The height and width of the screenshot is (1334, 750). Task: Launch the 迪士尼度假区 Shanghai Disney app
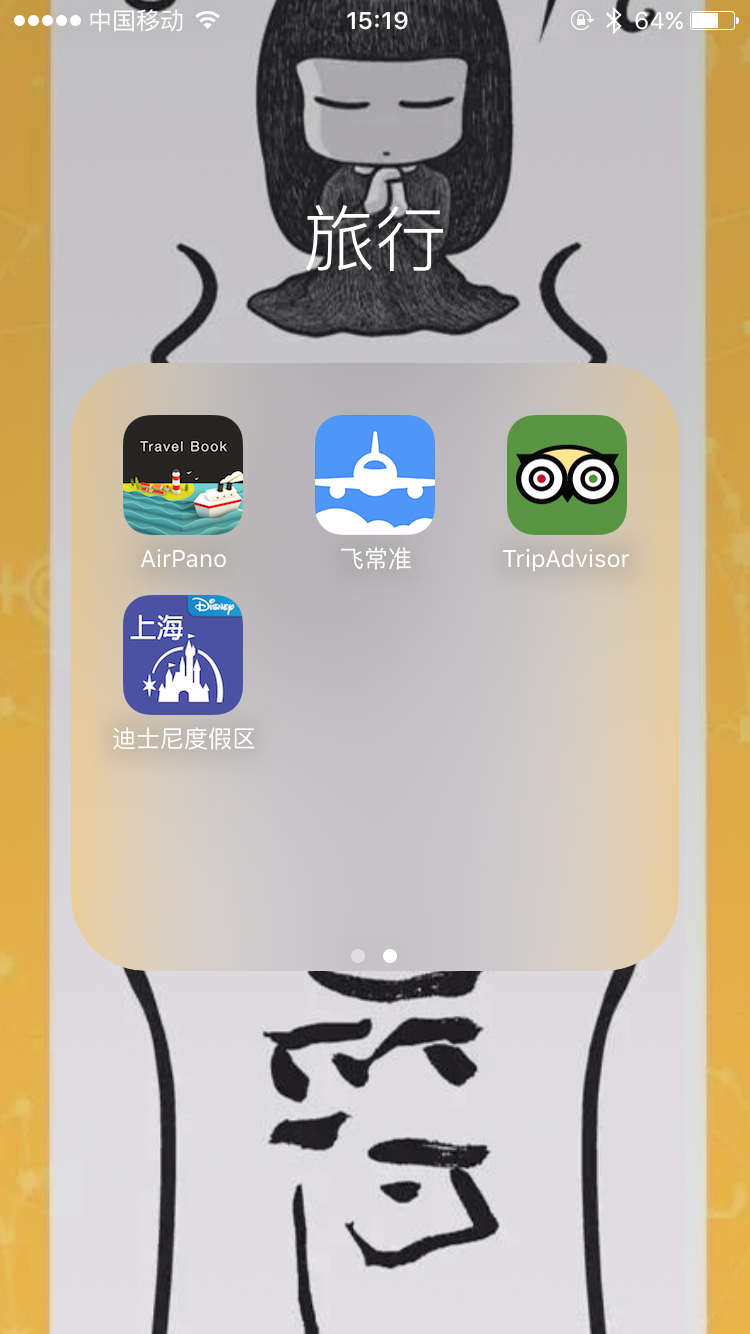point(183,655)
